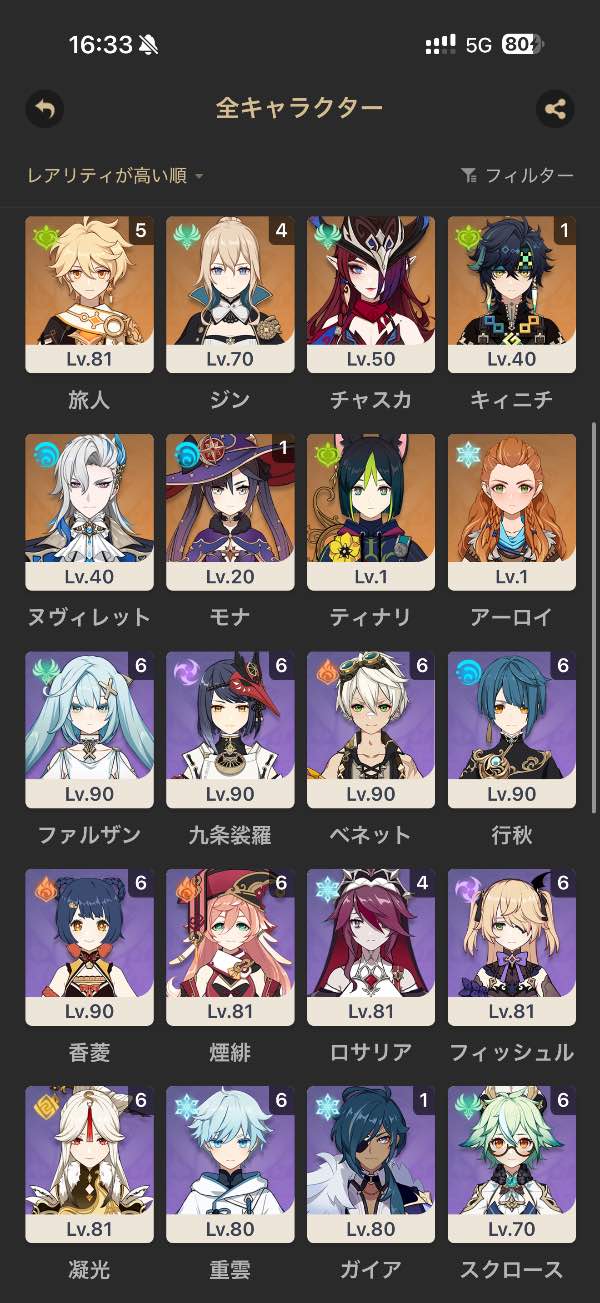
Task: View チャスカ character details
Action: (371, 294)
